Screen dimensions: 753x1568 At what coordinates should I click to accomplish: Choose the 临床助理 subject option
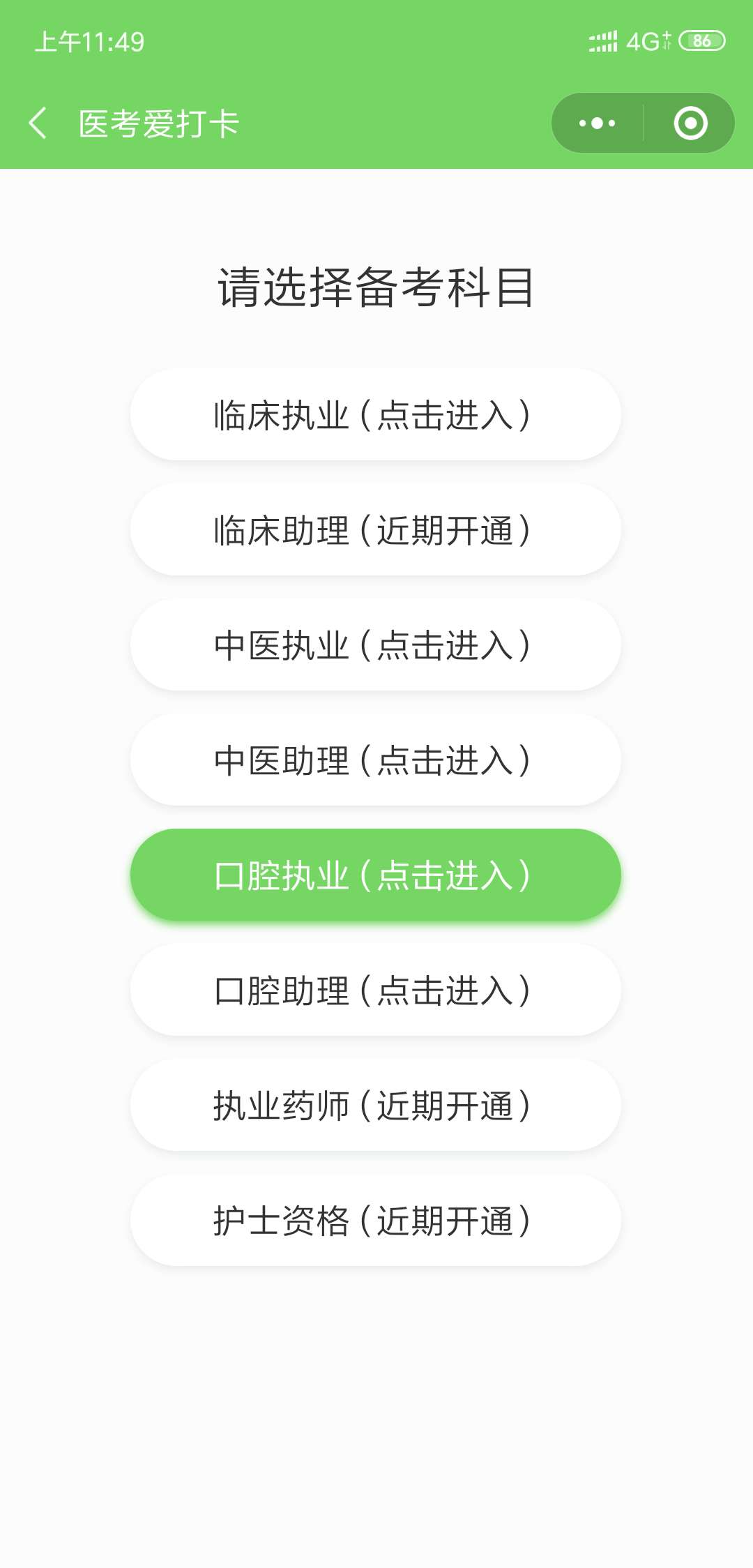pos(375,530)
